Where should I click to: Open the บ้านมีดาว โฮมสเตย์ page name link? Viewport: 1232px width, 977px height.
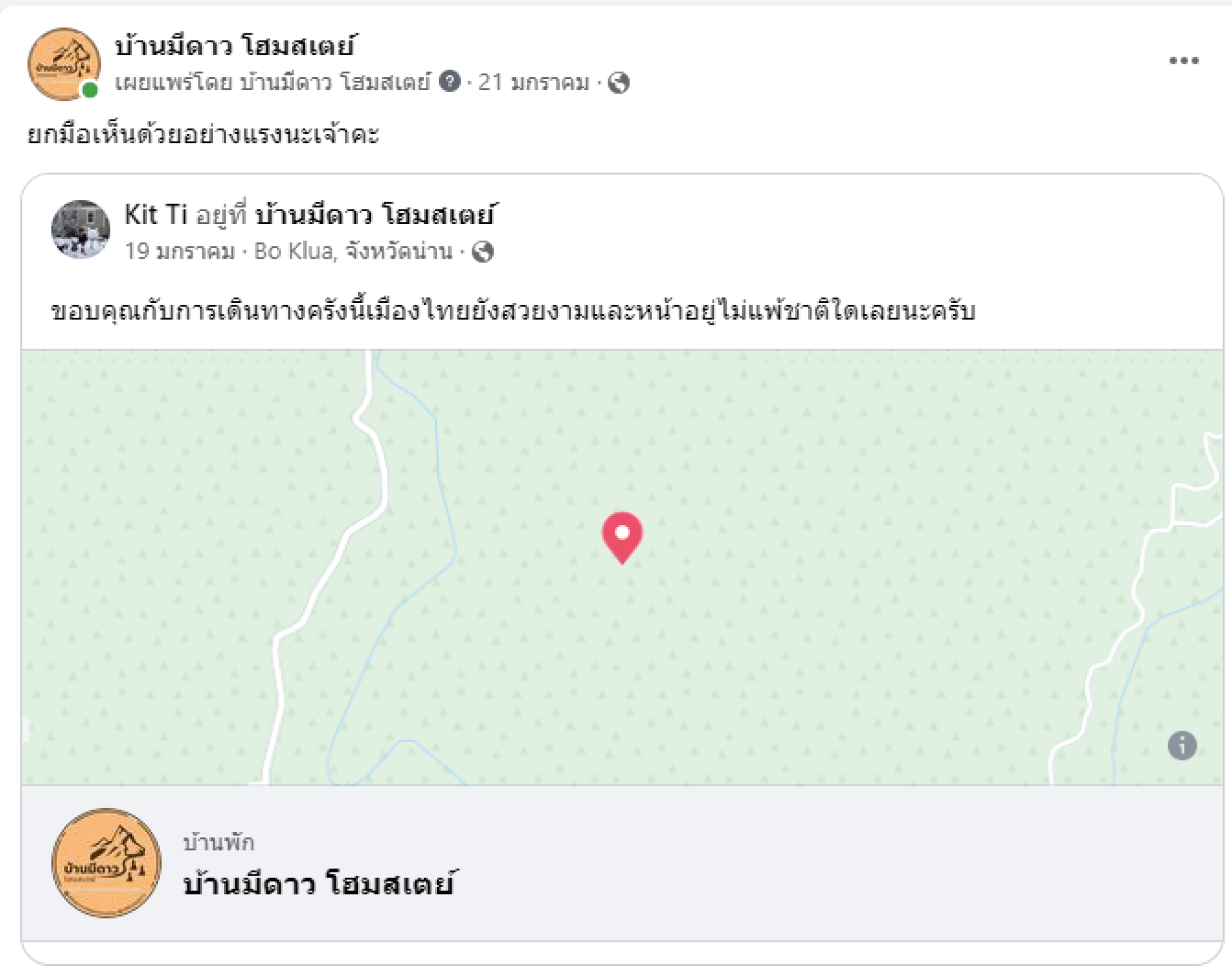(x=235, y=46)
